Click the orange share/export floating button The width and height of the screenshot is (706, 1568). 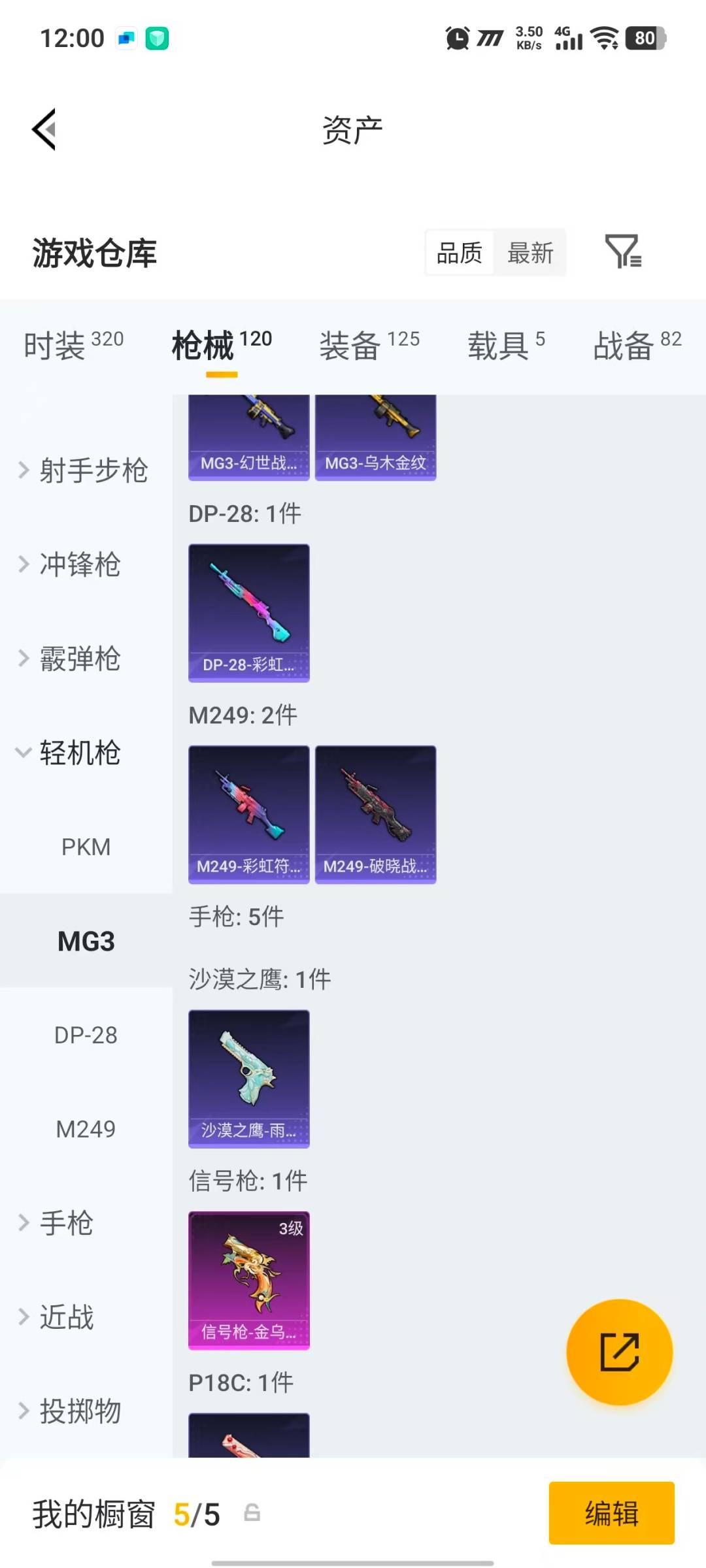(620, 1352)
